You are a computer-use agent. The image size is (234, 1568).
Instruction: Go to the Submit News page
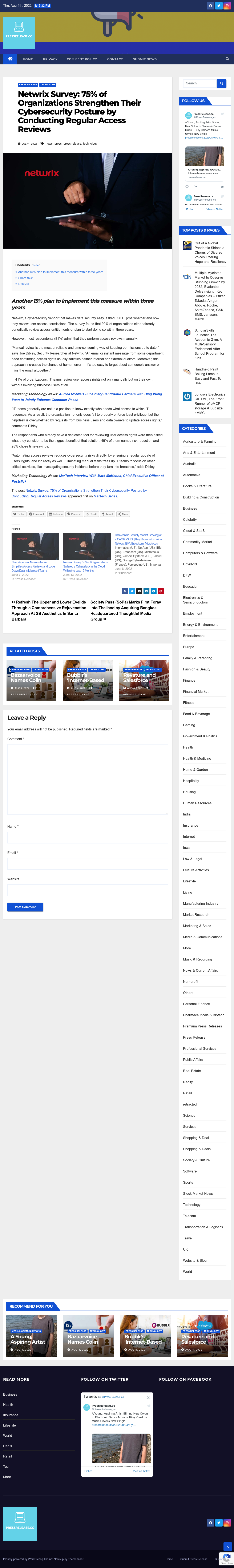coord(145,59)
